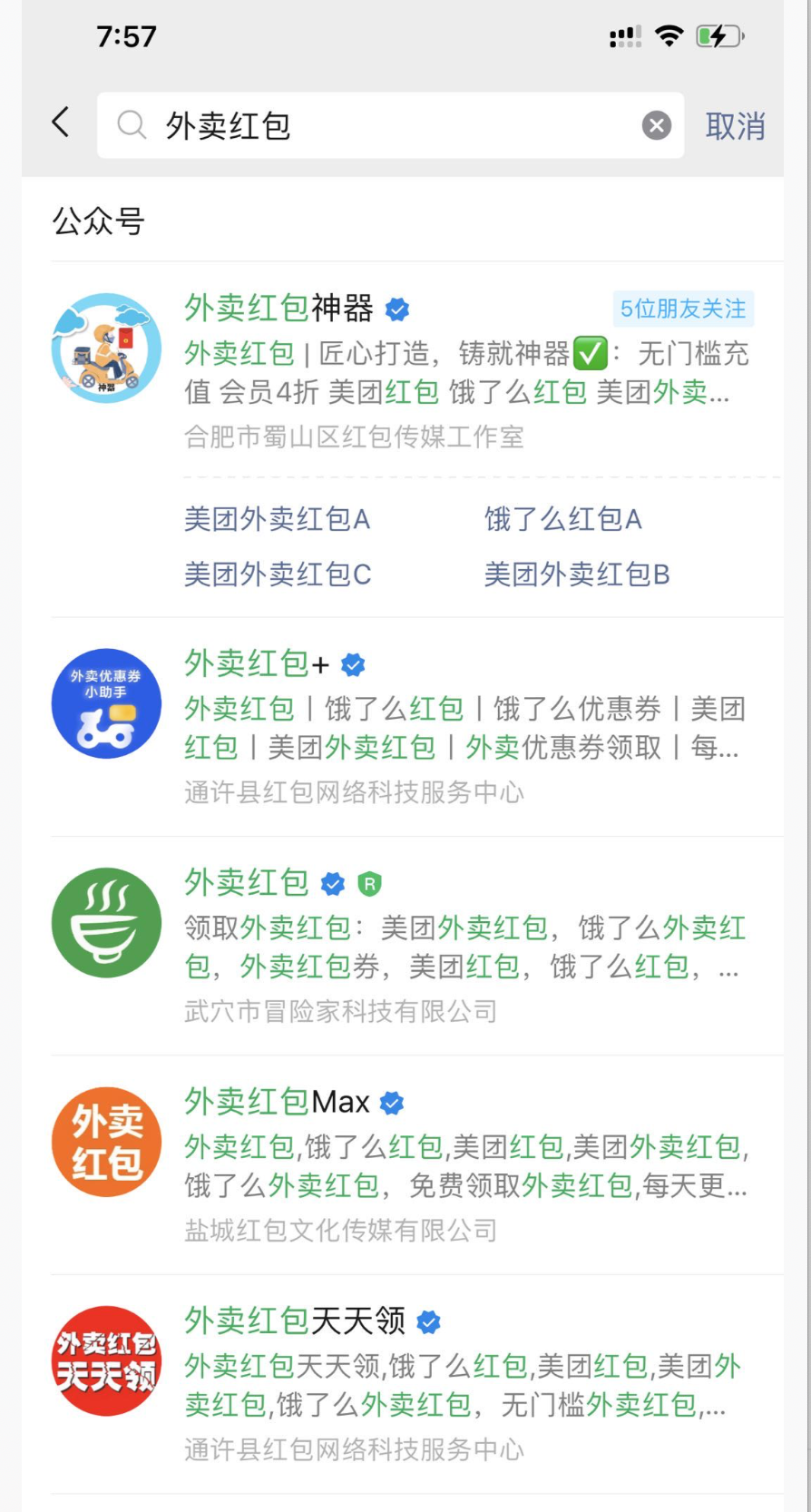Image resolution: width=811 pixels, height=1512 pixels.
Task: Open the 外卖红包Max official account
Action: (x=278, y=1102)
